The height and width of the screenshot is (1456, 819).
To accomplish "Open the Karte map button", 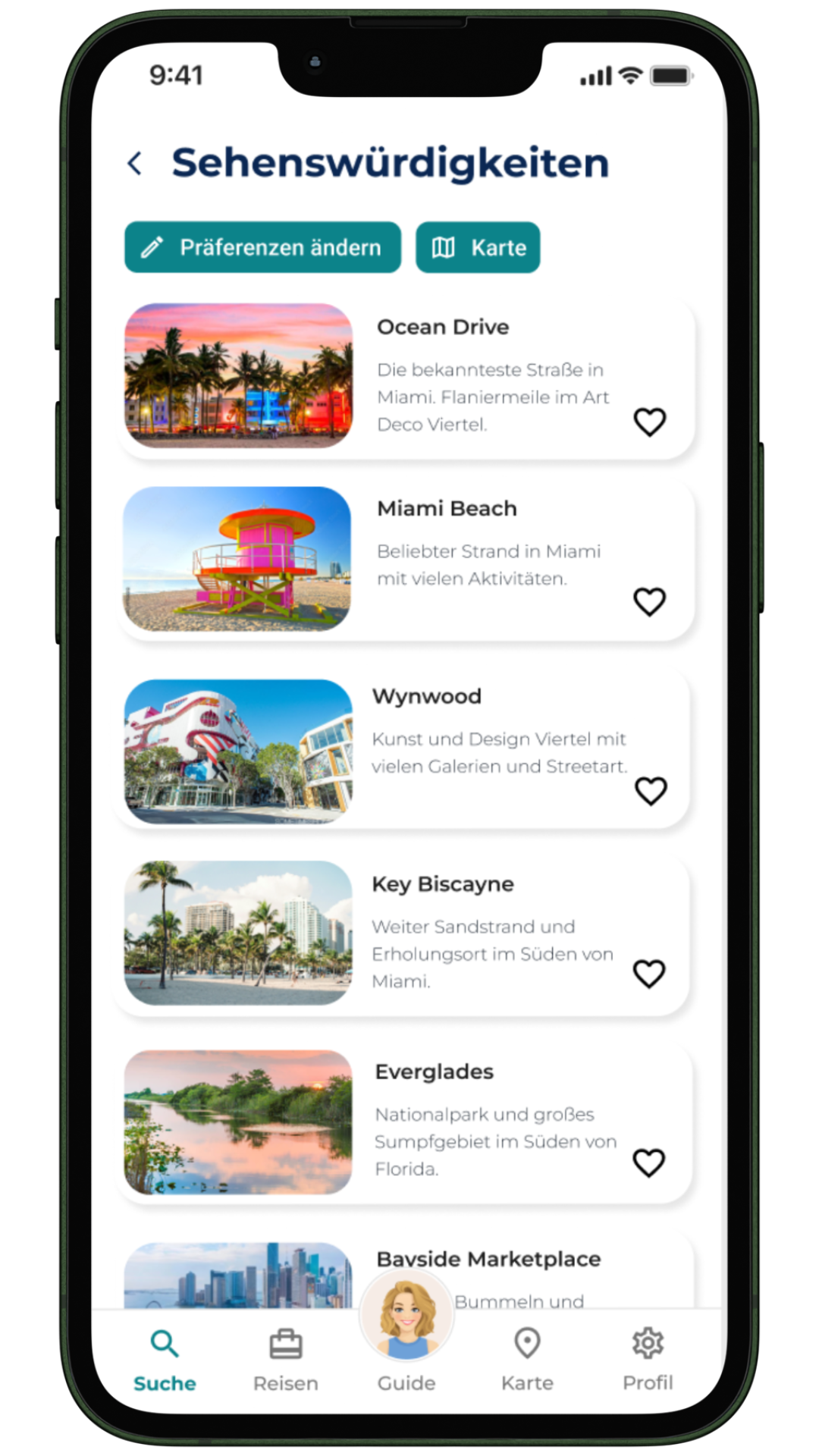I will pyautogui.click(x=478, y=247).
